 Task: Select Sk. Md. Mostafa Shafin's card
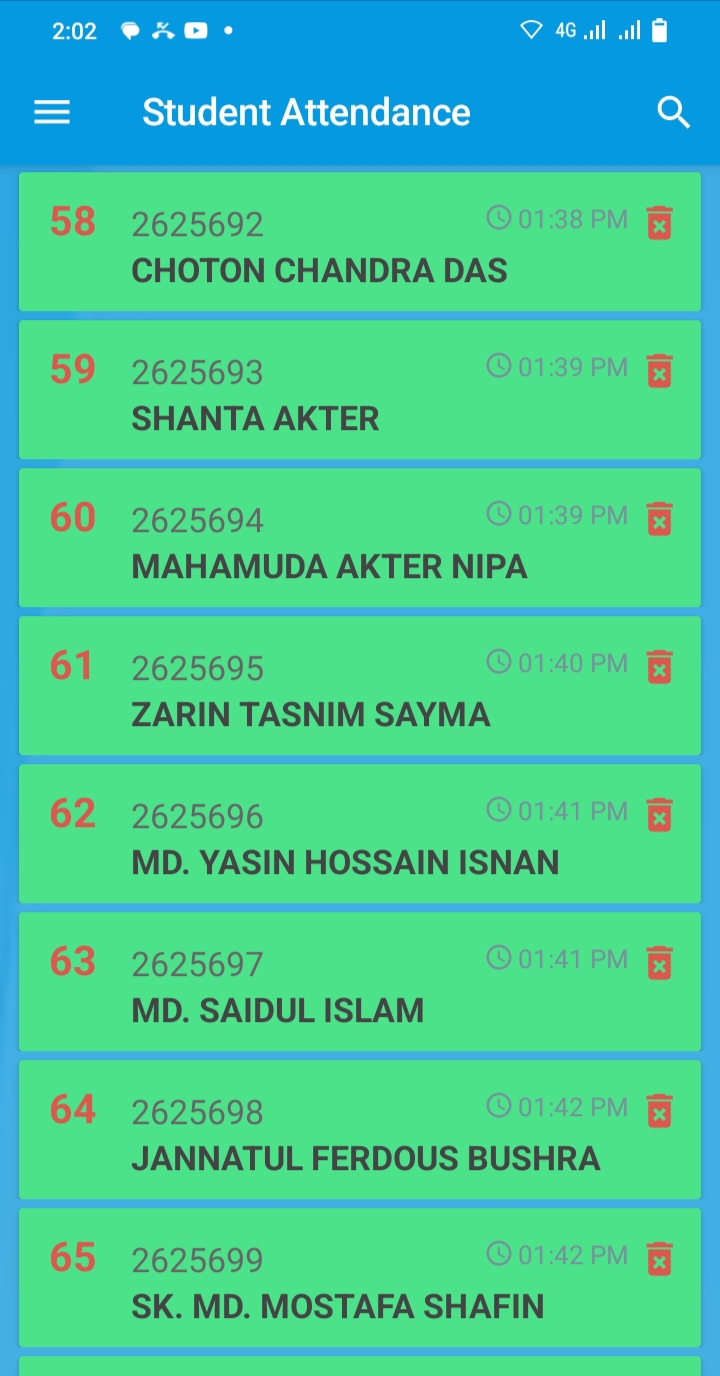coord(360,1278)
